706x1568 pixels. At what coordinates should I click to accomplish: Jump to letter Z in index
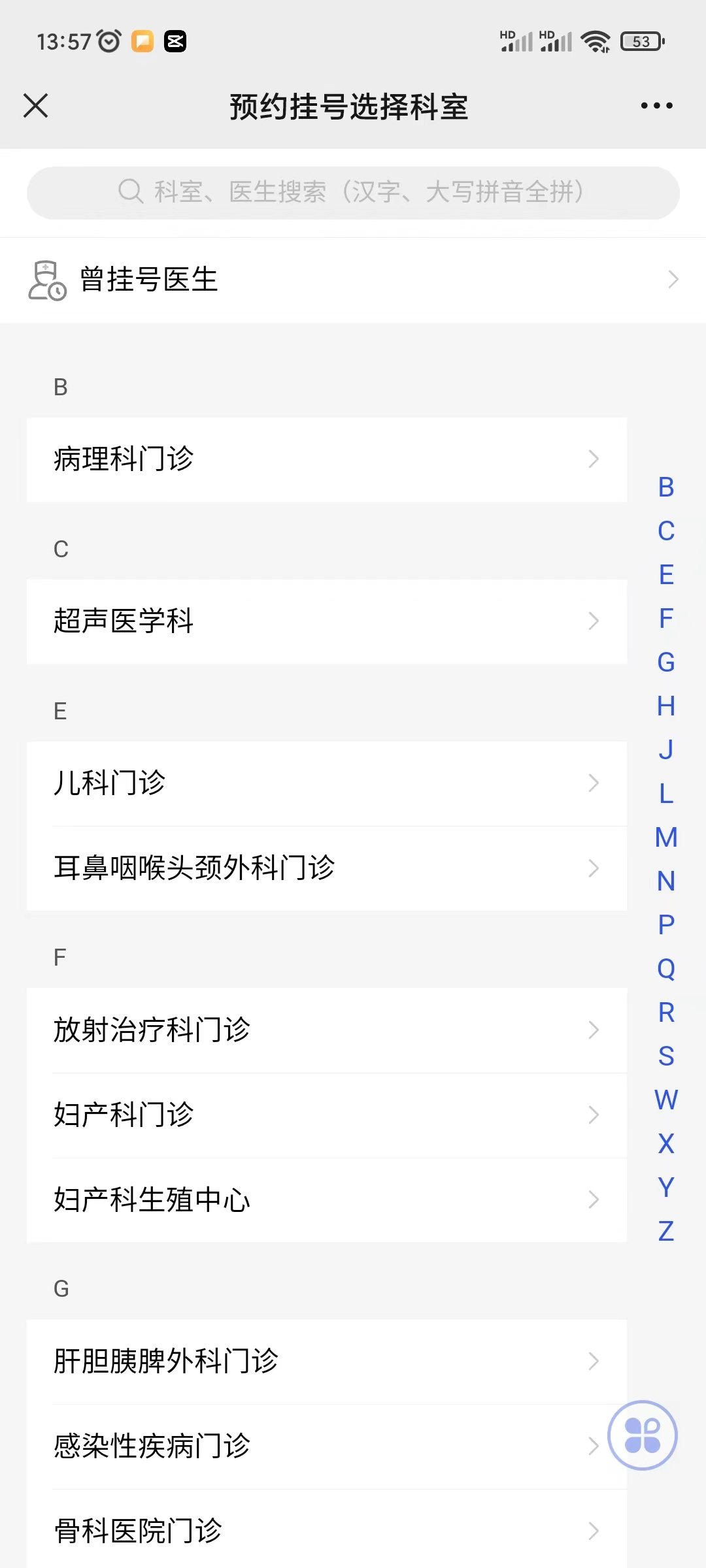[x=666, y=1232]
